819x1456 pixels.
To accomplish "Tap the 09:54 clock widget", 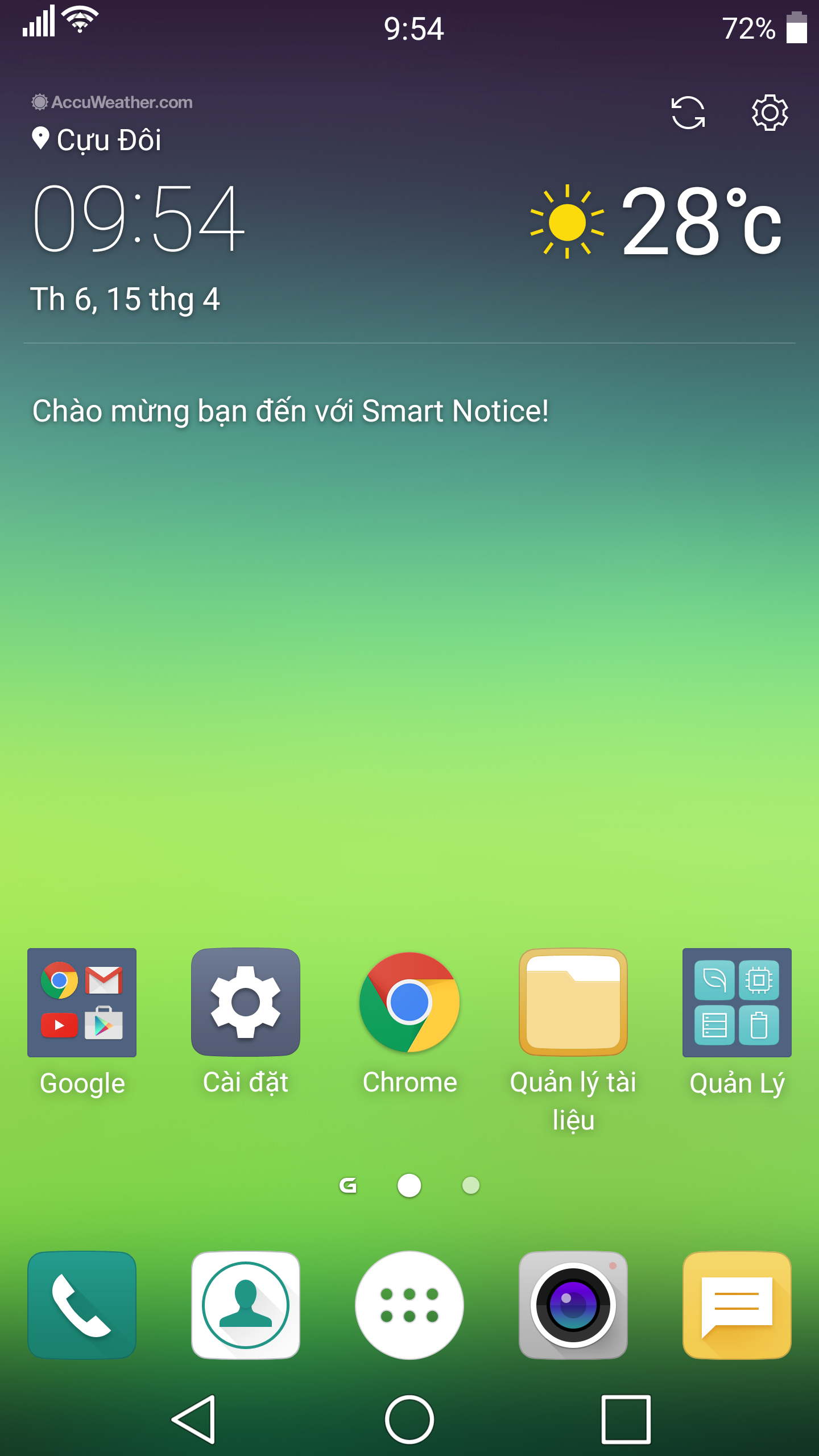I will [x=139, y=218].
